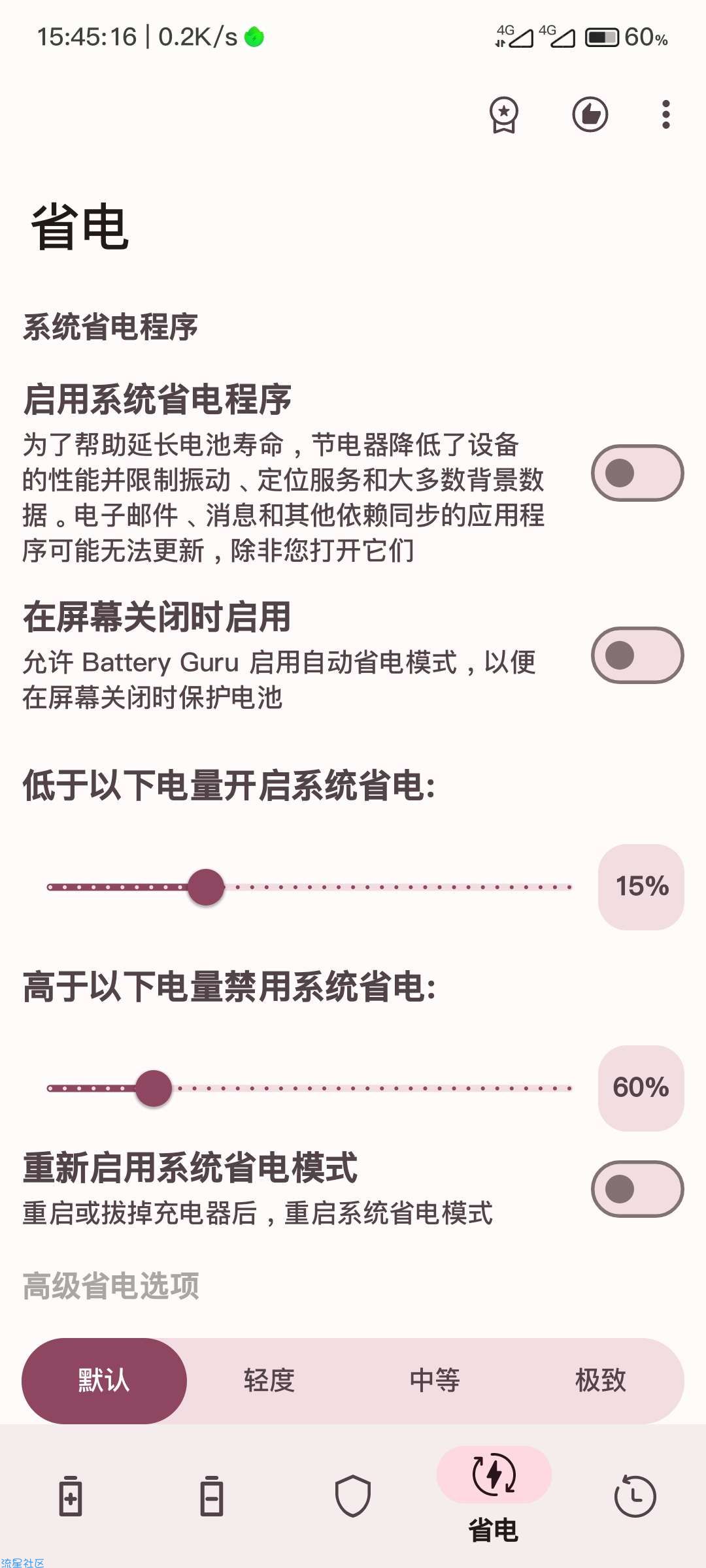Tap the thumbs-up rate icon
This screenshot has height=1568, width=706.
click(x=590, y=115)
